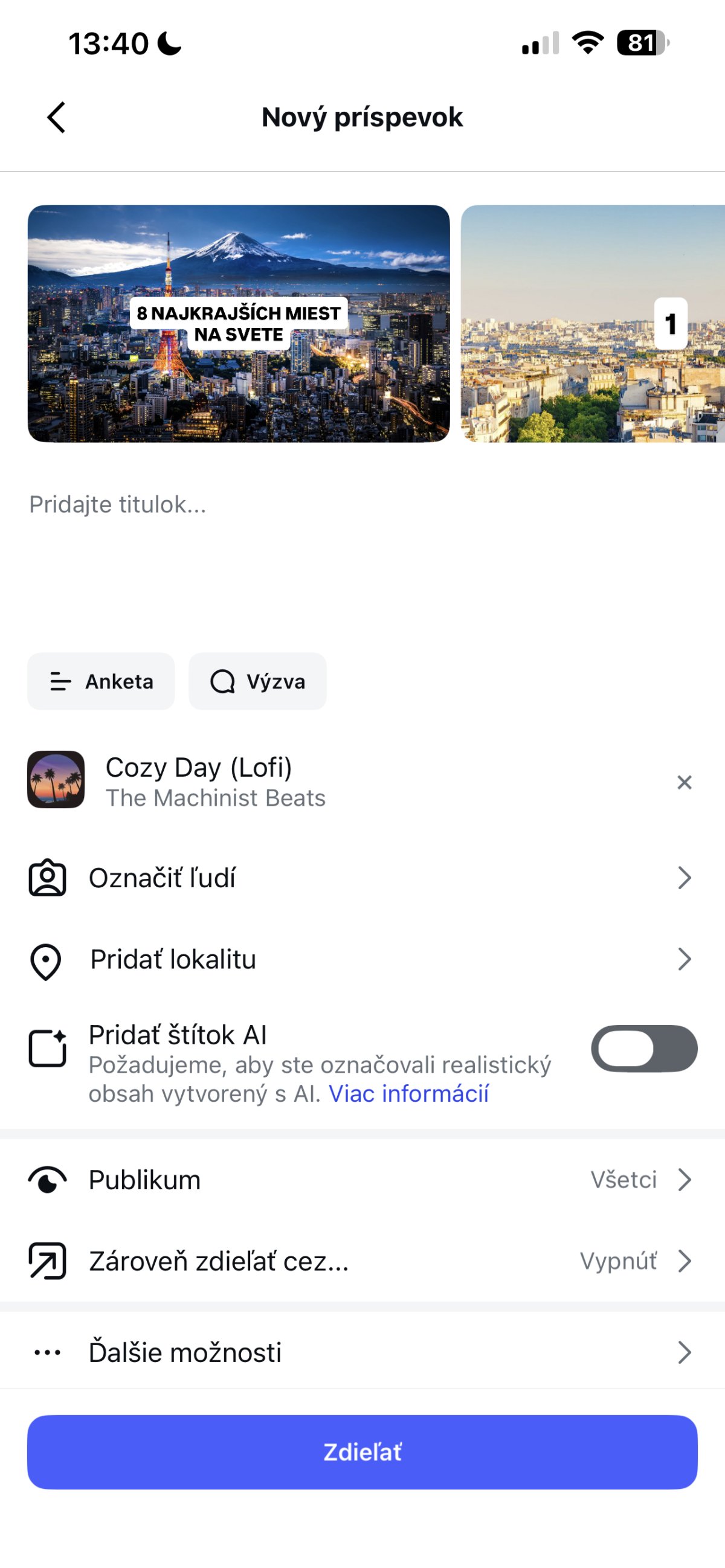This screenshot has width=725, height=1568.
Task: Open the second image numbered 1
Action: pyautogui.click(x=593, y=323)
